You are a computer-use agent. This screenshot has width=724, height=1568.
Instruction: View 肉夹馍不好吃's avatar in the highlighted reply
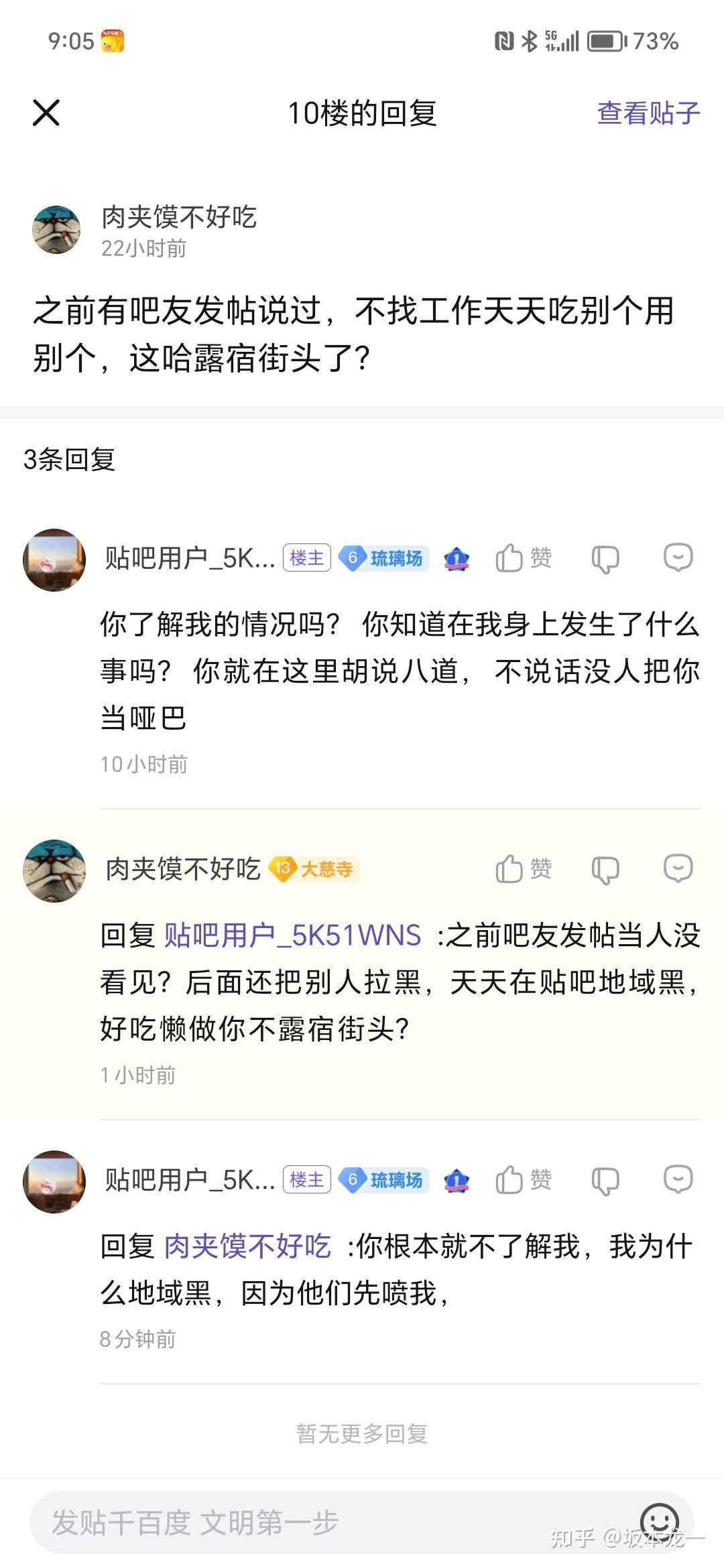point(54,870)
